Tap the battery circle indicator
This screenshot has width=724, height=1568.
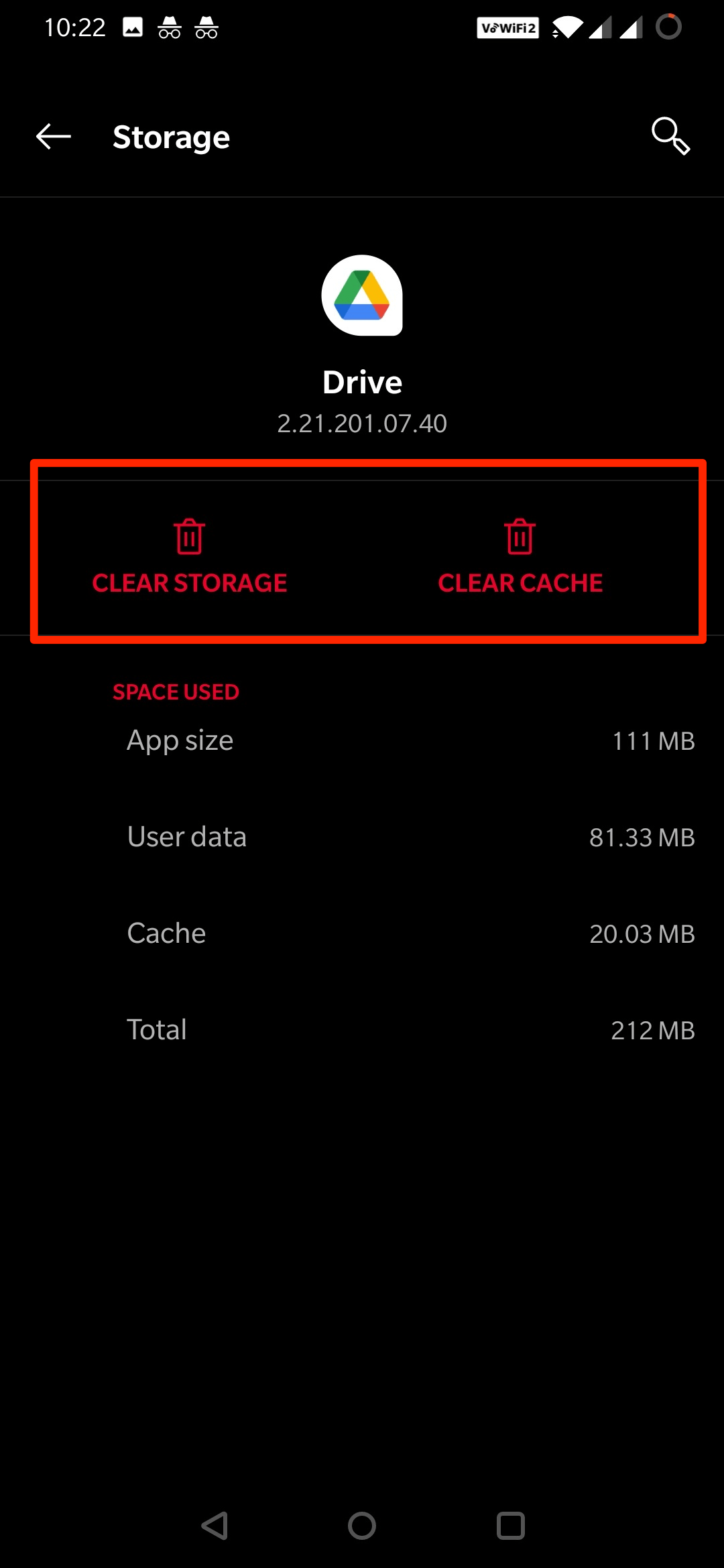(x=668, y=27)
